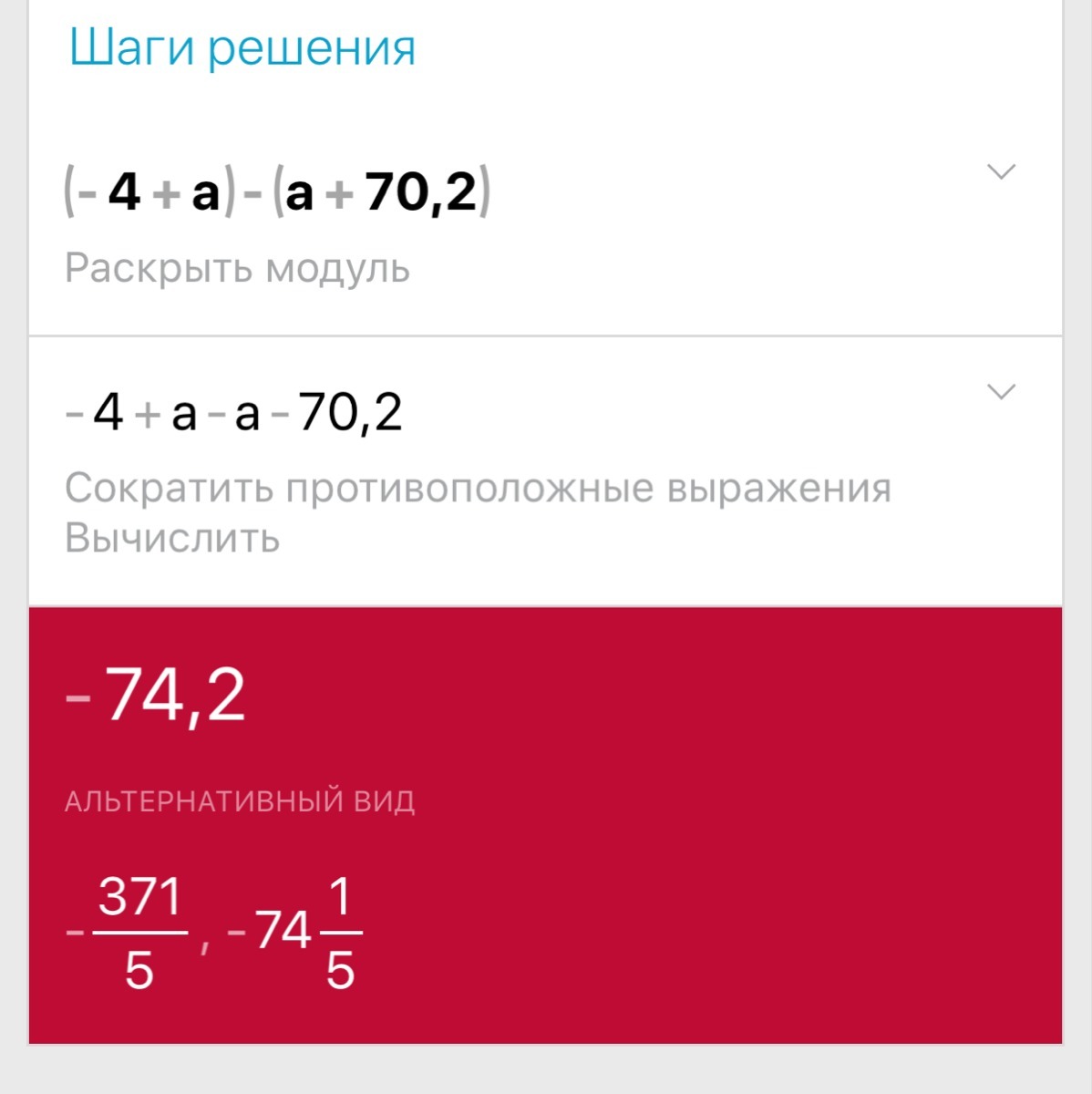Expand the "Раскрыть модуль" step chevron

(1001, 171)
